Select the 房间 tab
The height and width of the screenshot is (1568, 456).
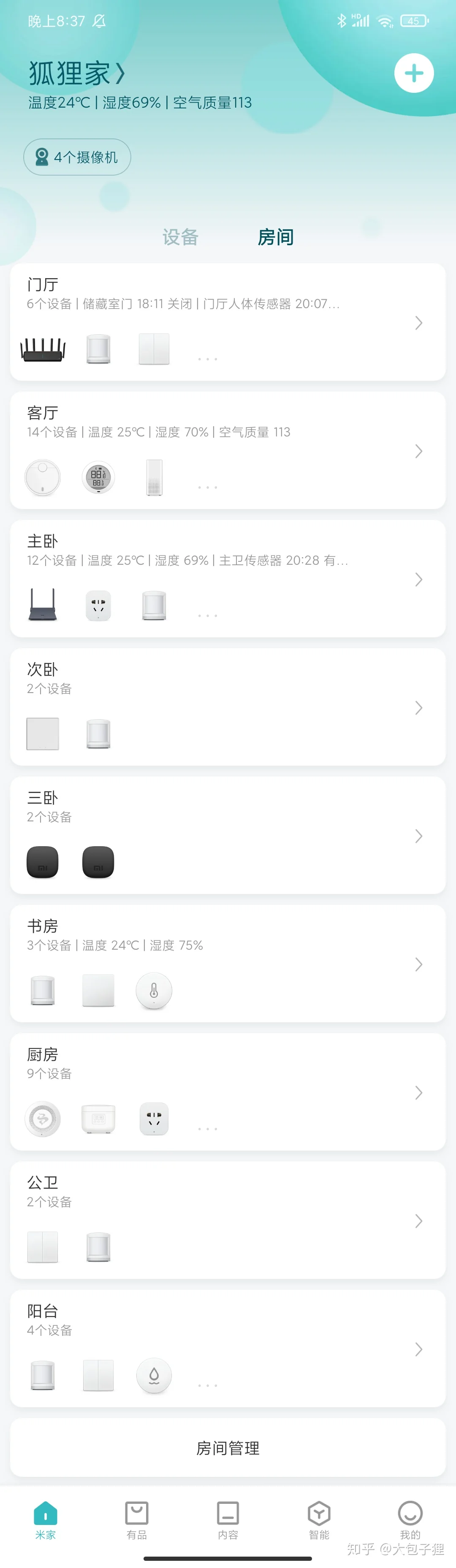point(275,237)
